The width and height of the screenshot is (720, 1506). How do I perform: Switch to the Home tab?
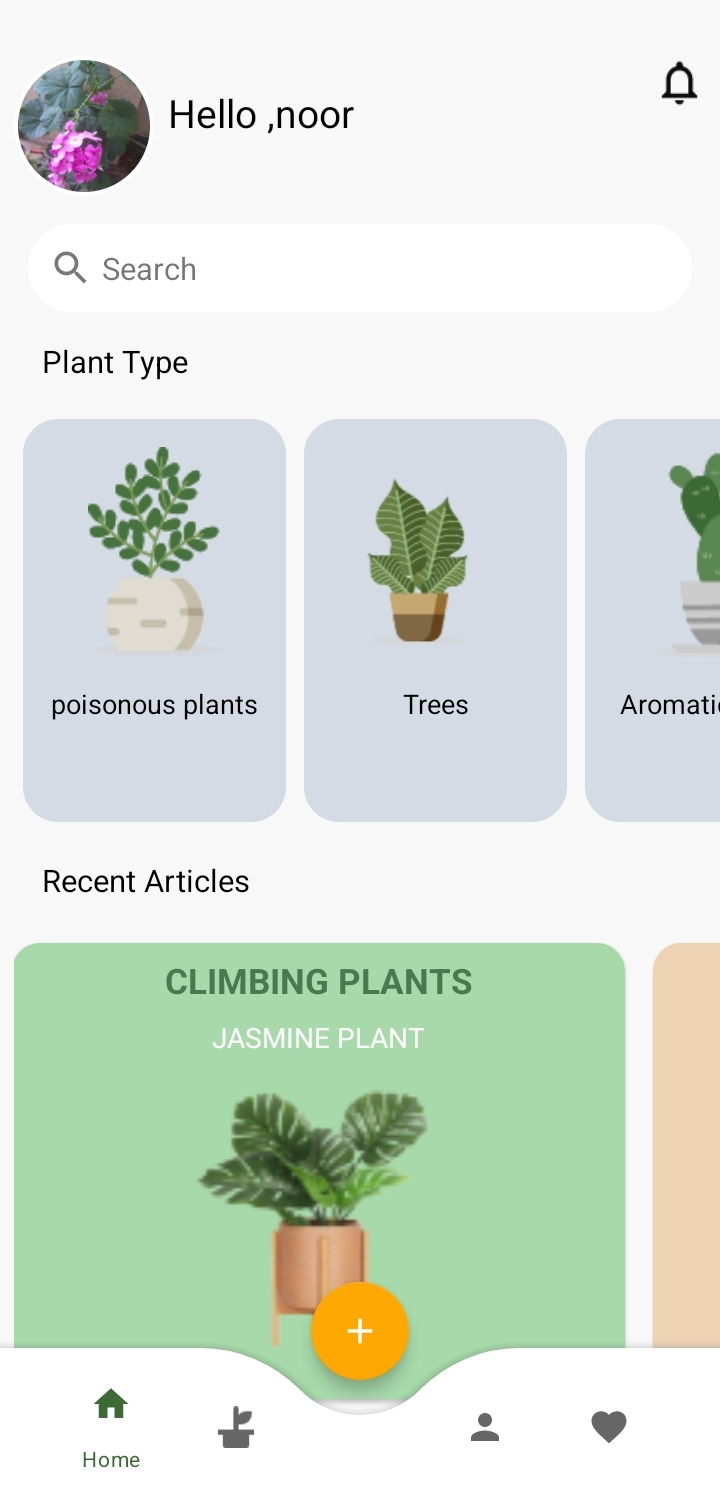111,1426
